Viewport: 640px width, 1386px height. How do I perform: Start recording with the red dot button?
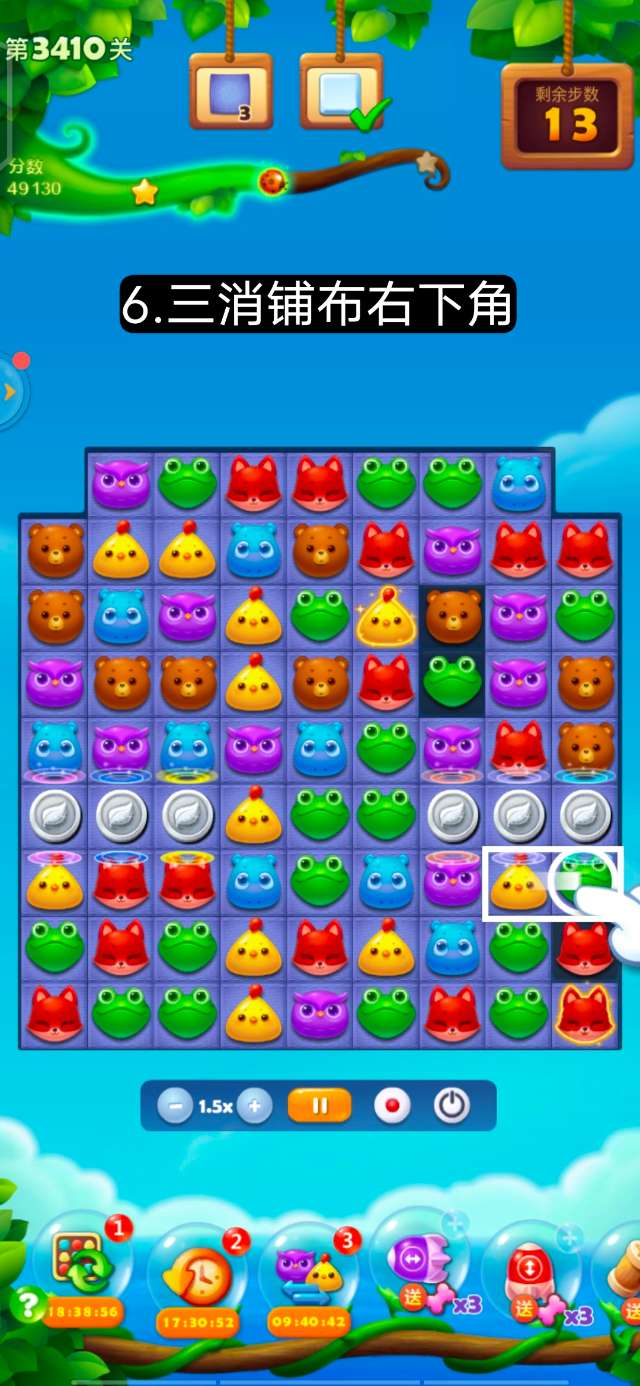coord(391,1106)
